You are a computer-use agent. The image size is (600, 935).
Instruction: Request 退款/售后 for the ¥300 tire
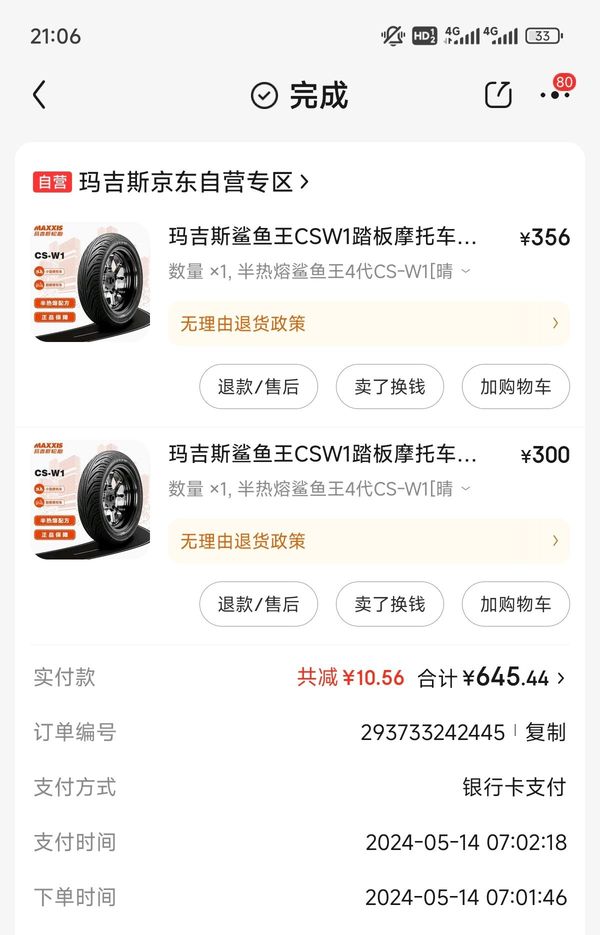pos(258,604)
